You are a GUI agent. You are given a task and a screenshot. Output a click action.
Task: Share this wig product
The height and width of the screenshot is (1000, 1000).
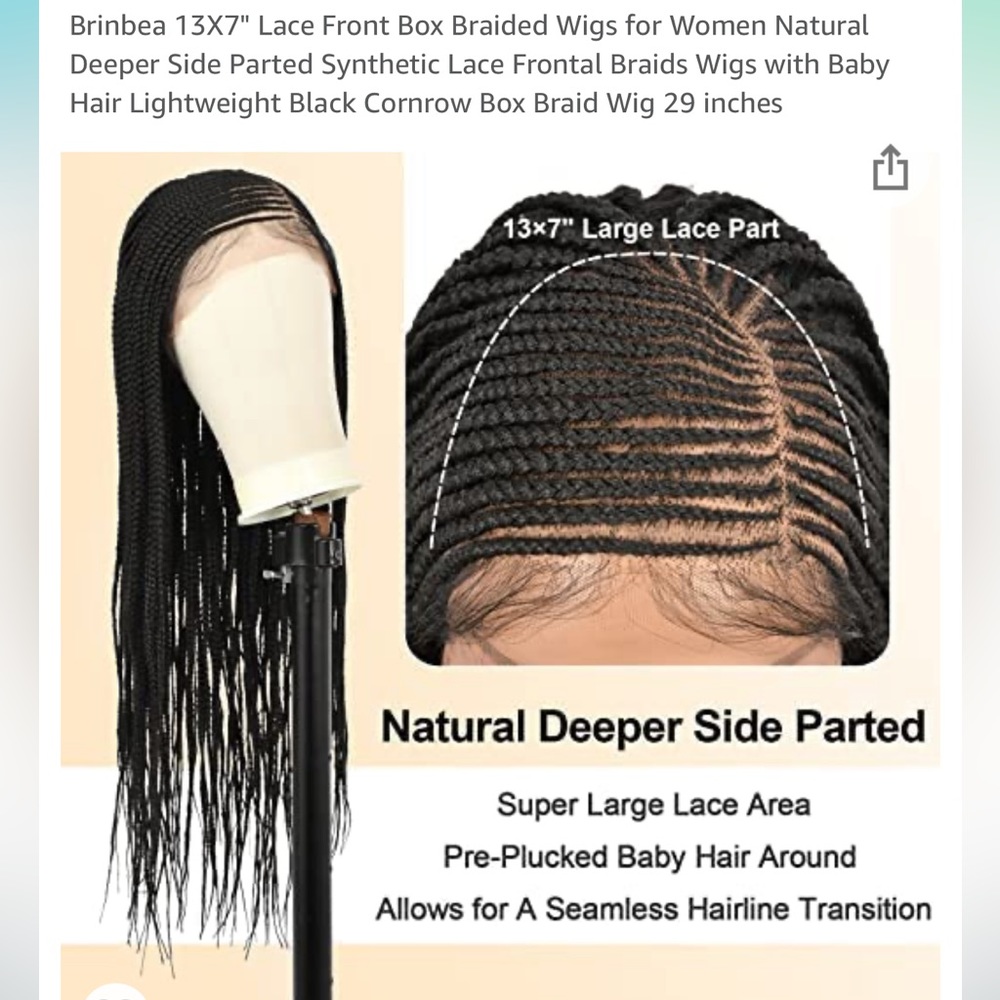pyautogui.click(x=889, y=168)
